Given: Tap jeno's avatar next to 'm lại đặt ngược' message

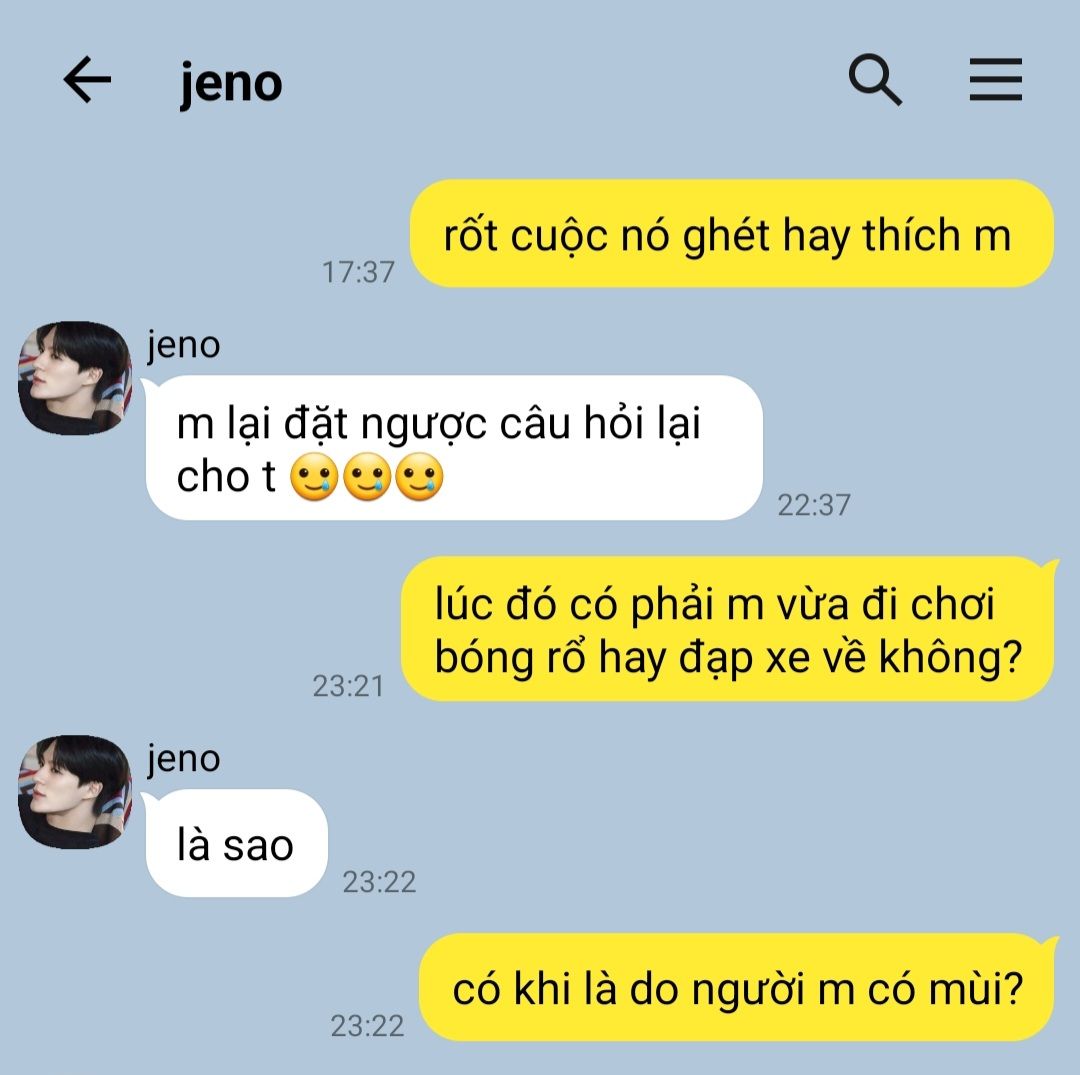Looking at the screenshot, I should (x=75, y=378).
